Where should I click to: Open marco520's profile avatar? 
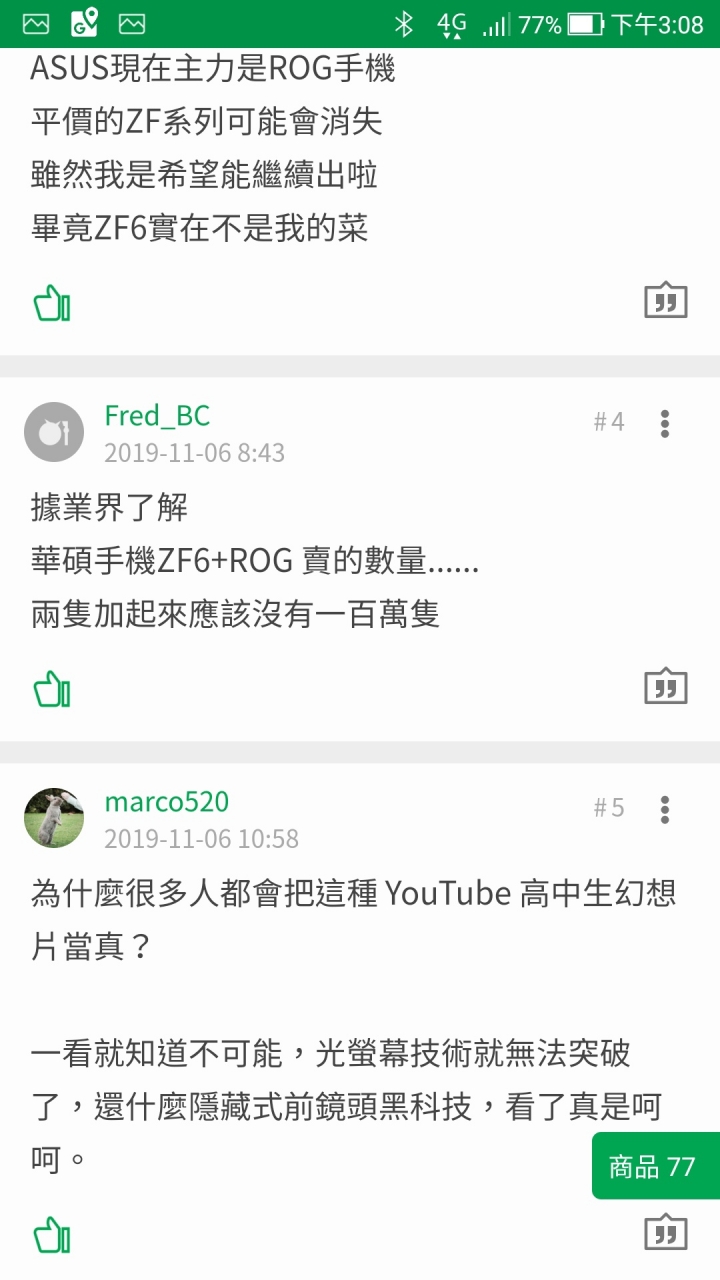[54, 817]
